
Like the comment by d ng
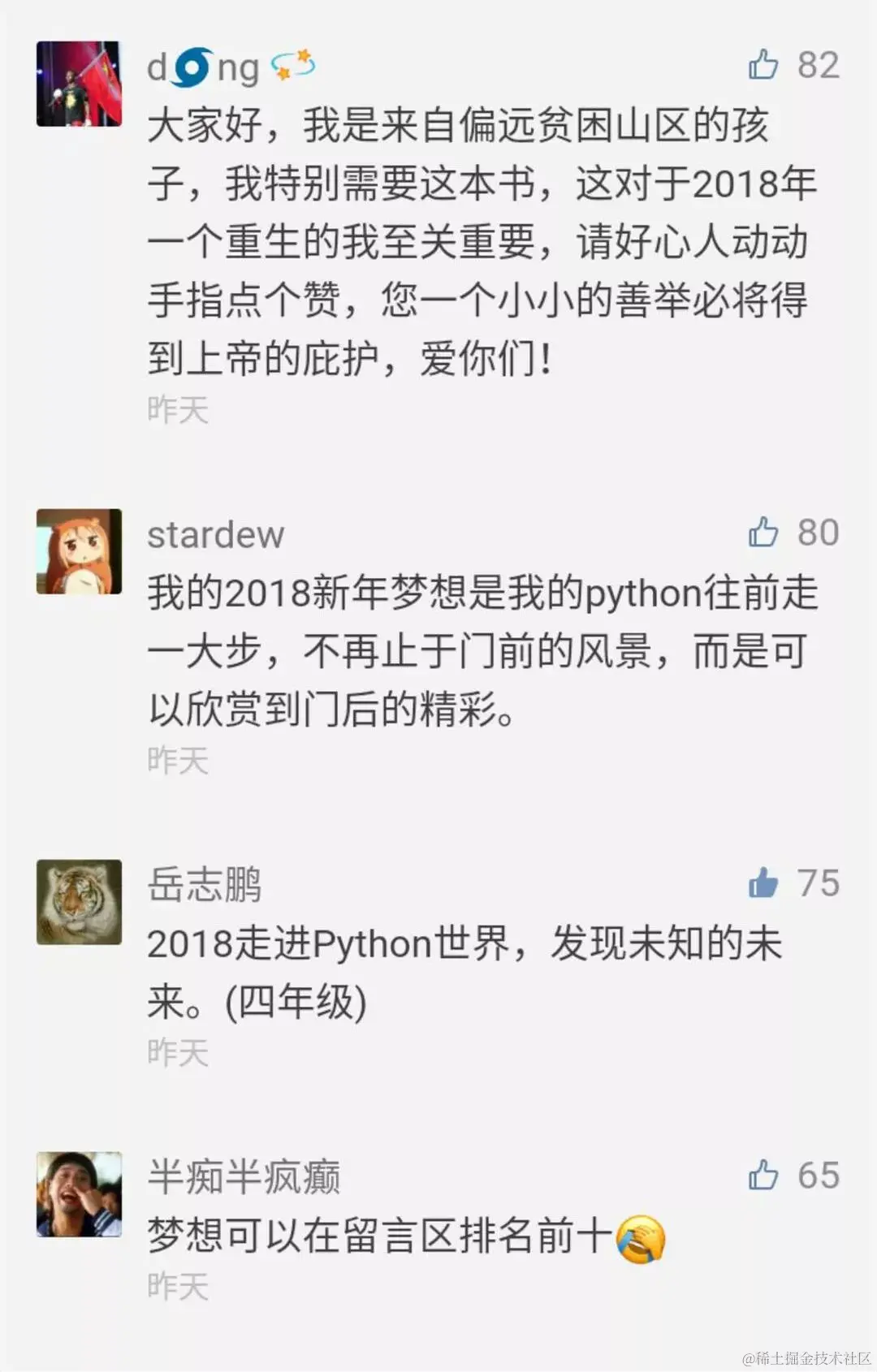[x=763, y=65]
